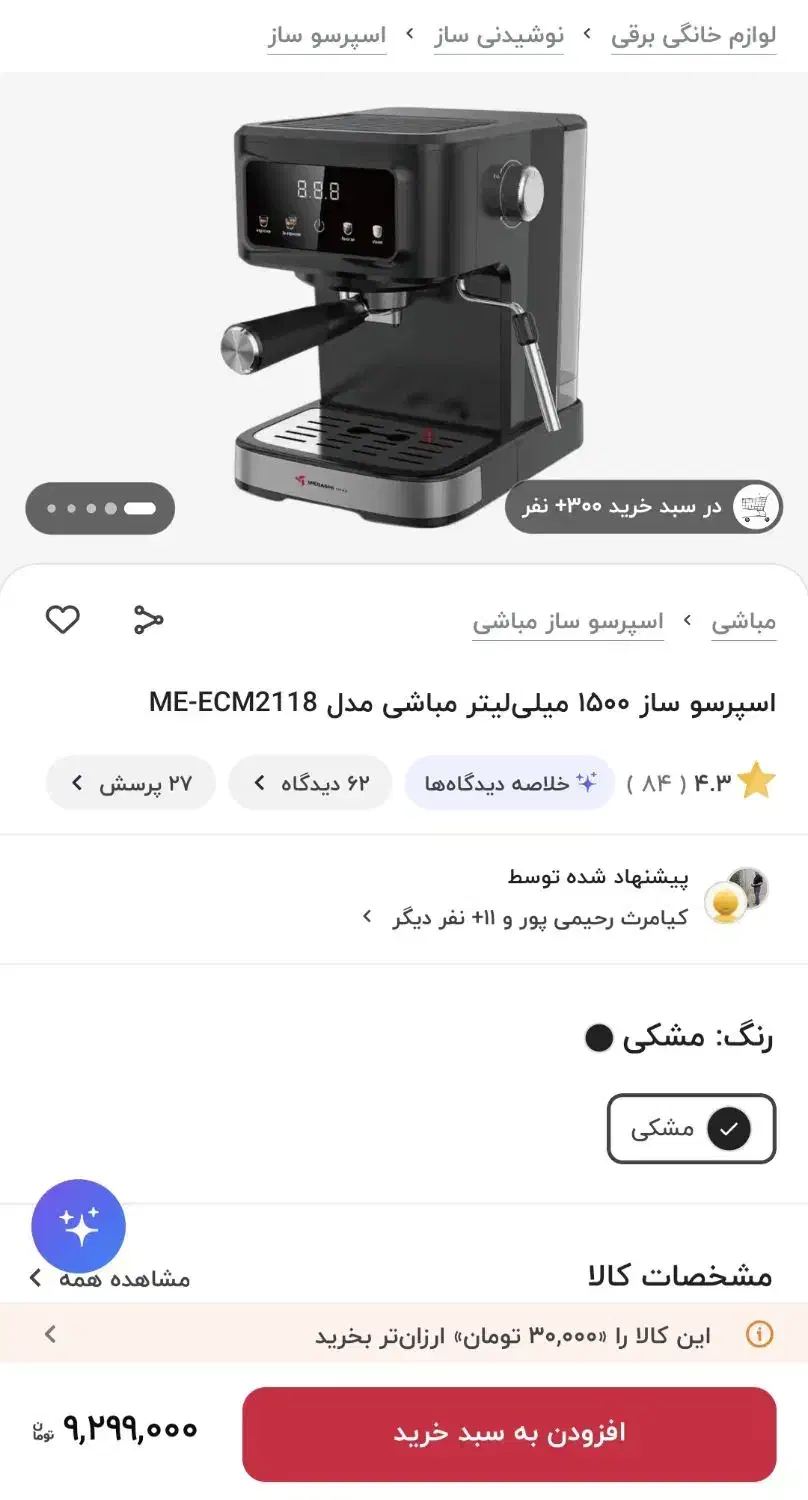View the ۲۷ پرسش questions
Screen dimensions: 808x1500
[x=131, y=783]
